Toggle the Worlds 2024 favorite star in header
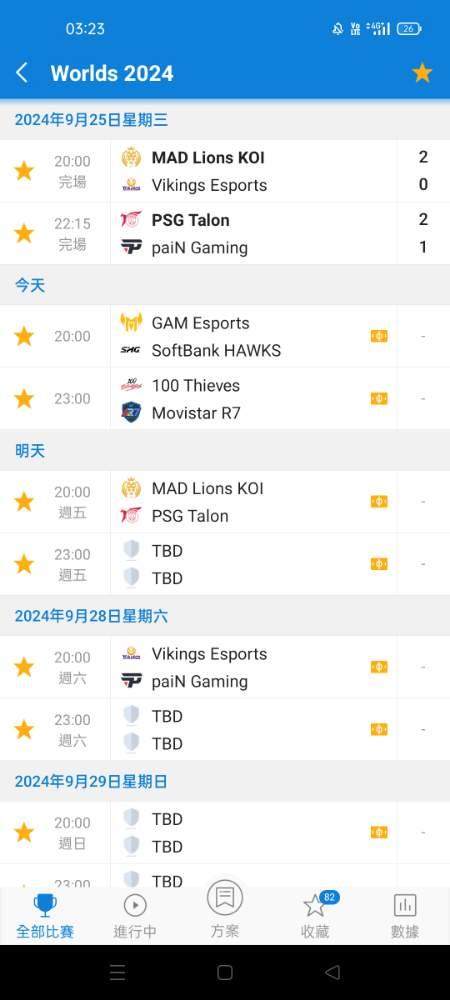 click(422, 73)
